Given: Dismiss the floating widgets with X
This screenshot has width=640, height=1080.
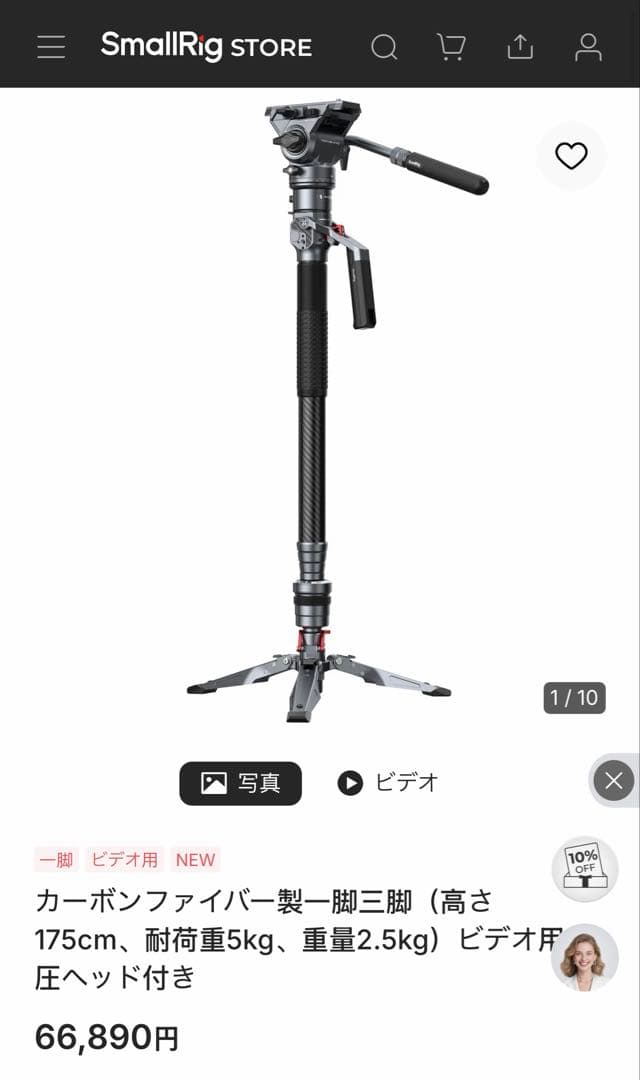Looking at the screenshot, I should (x=613, y=780).
